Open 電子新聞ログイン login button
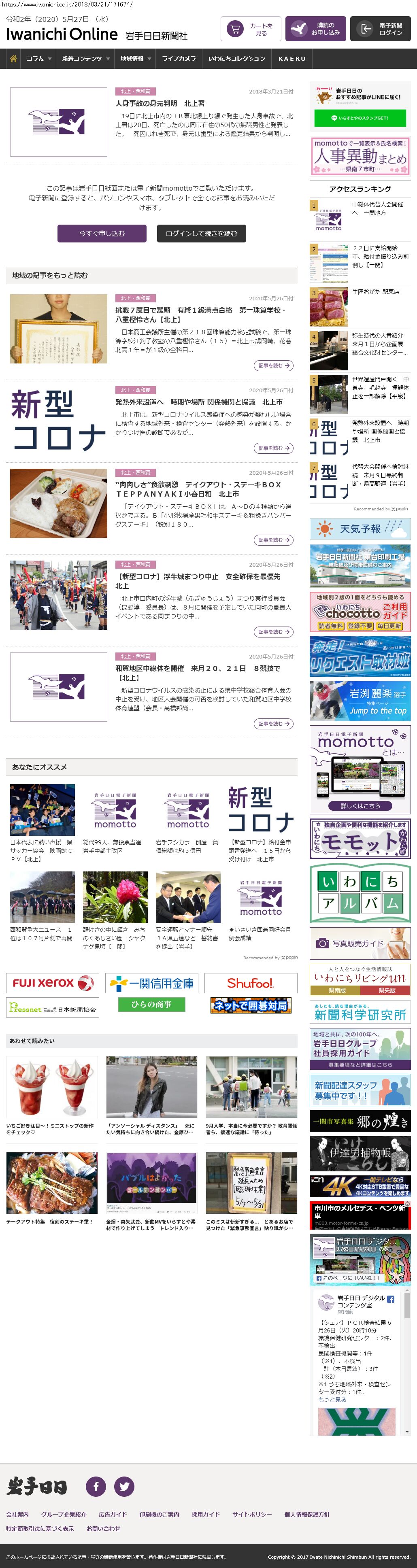Screen dimensions: 417x1568 pyautogui.click(x=380, y=29)
